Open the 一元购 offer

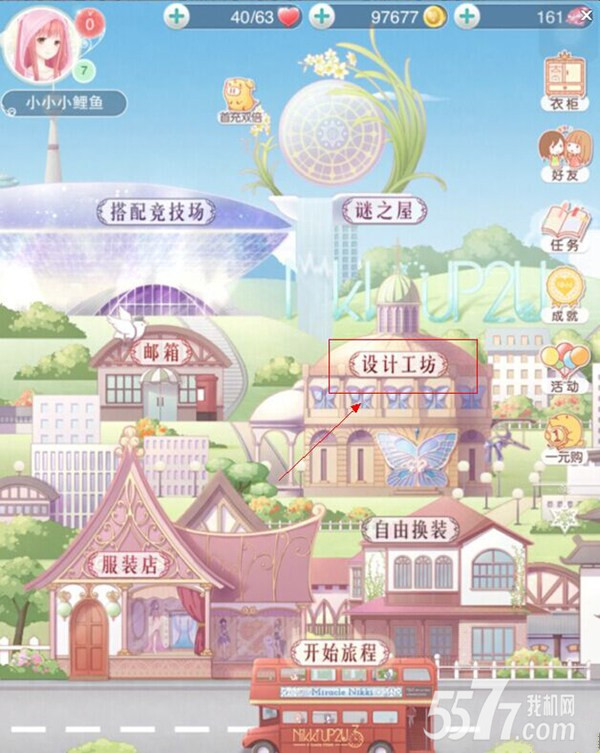tap(564, 437)
